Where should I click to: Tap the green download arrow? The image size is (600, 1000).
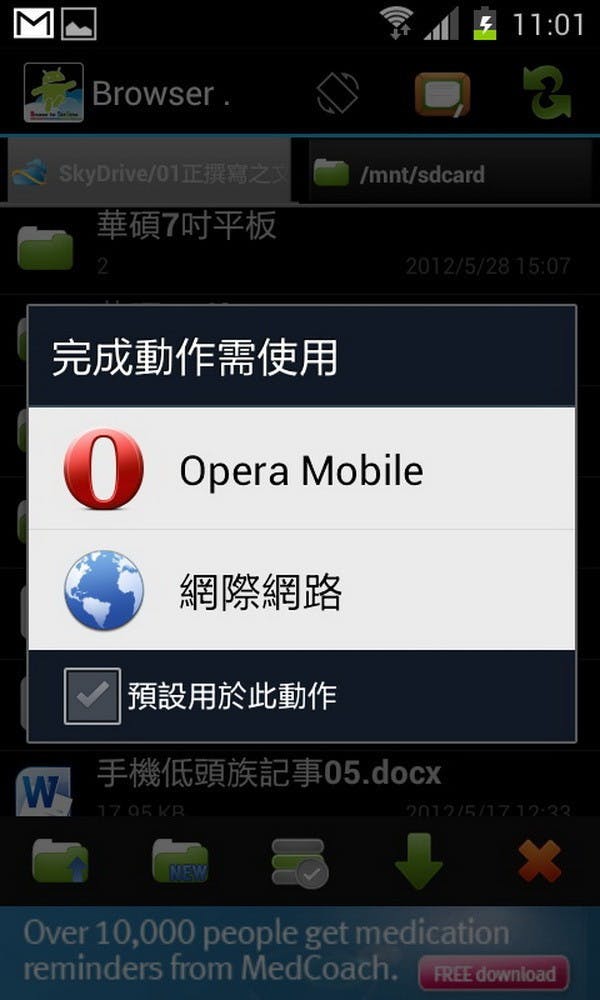[x=419, y=861]
